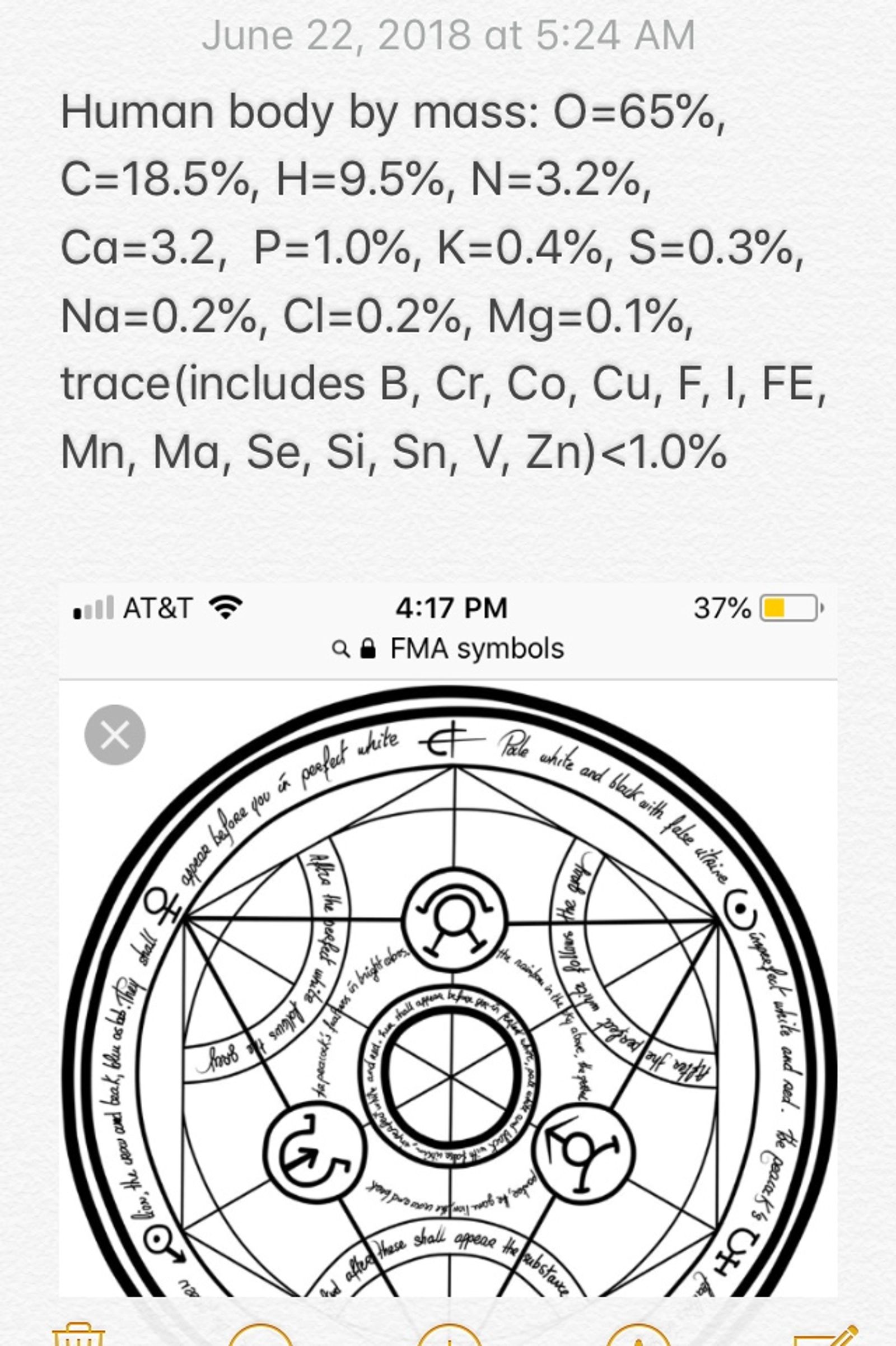Tap the note text to edit it
Image resolution: width=896 pixels, height=1346 pixels.
443,282
